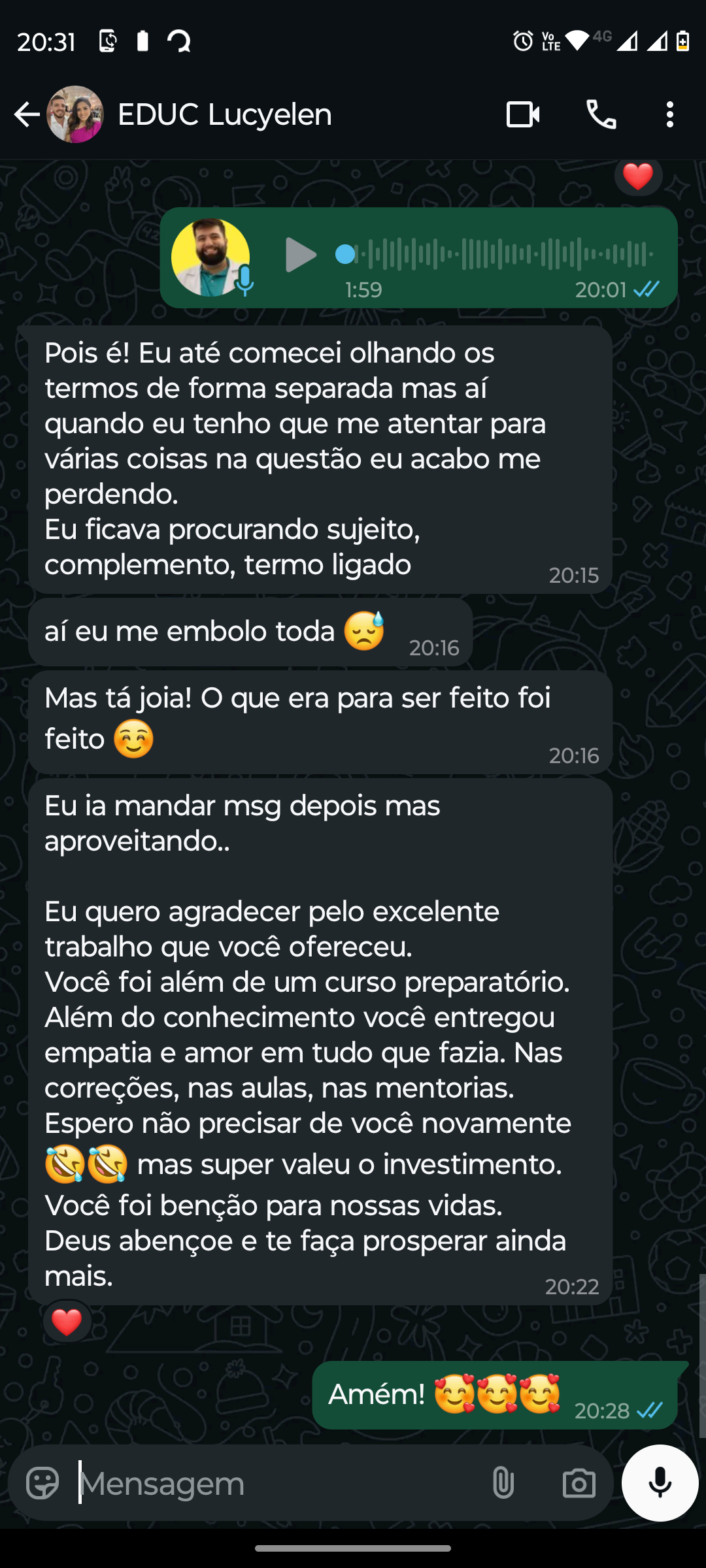Tap the heart reaction on the thank-you message

coord(67,1321)
